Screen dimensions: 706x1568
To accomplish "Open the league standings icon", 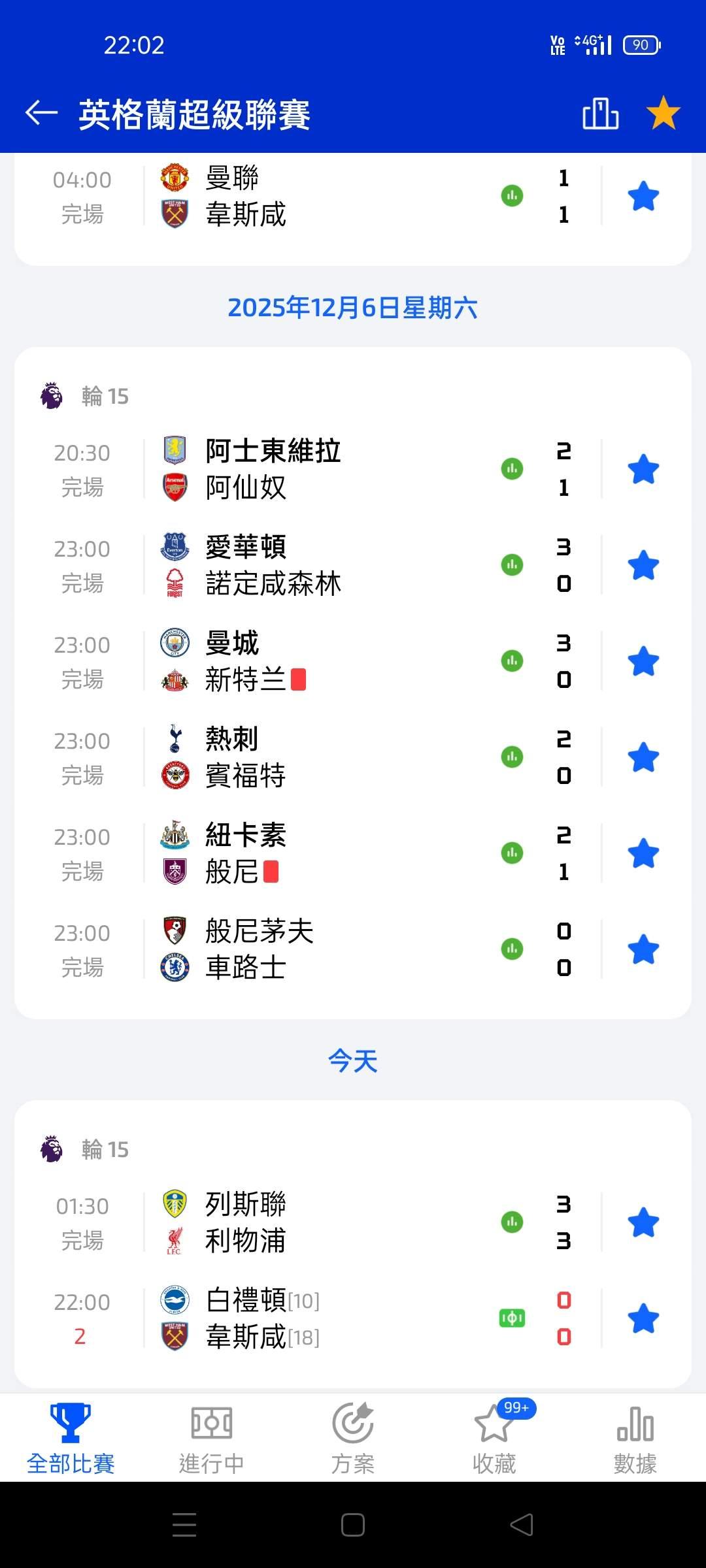I will (600, 114).
